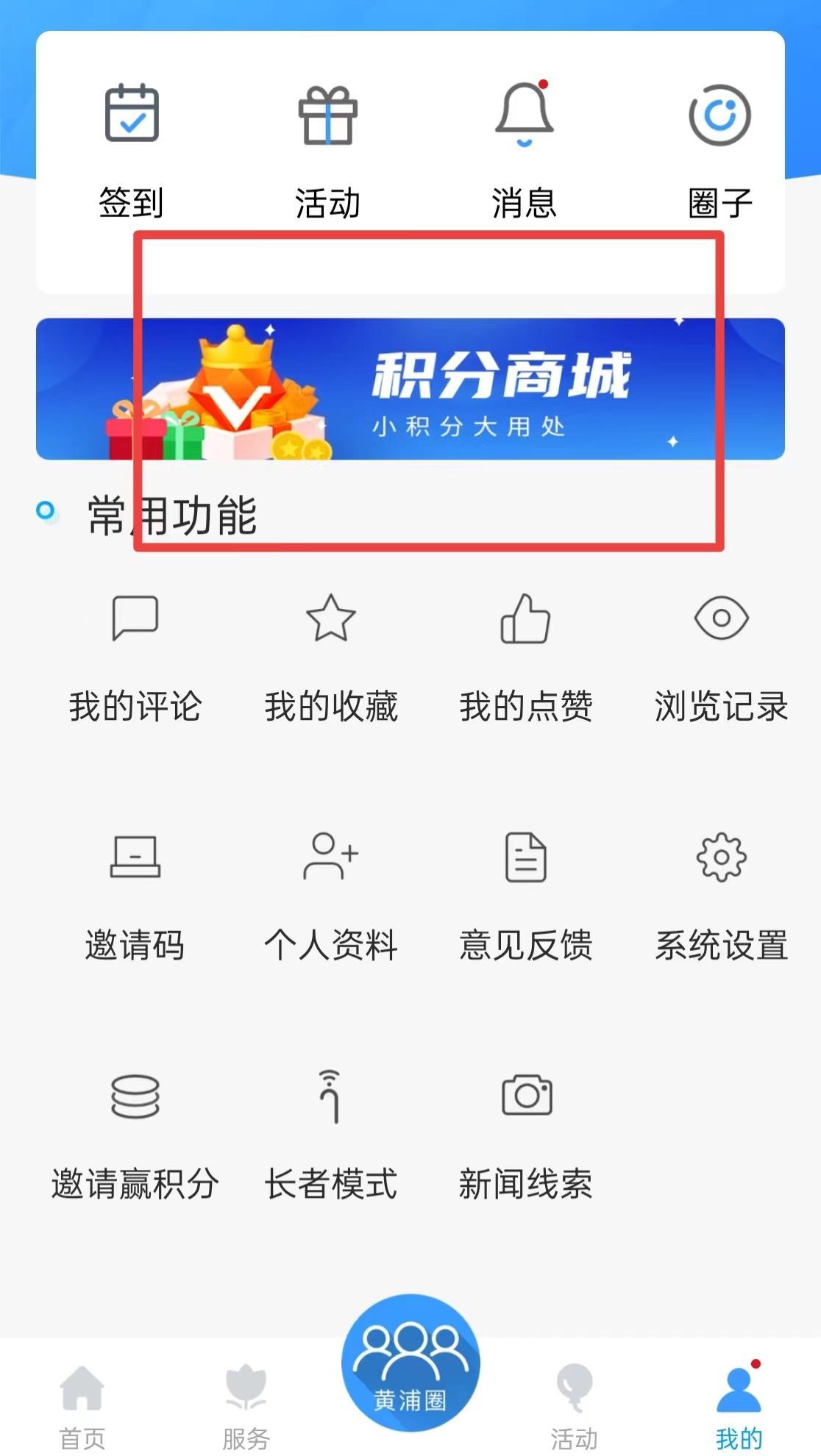This screenshot has width=821, height=1456.
Task: Open 我的点赞 likes
Action: click(526, 656)
